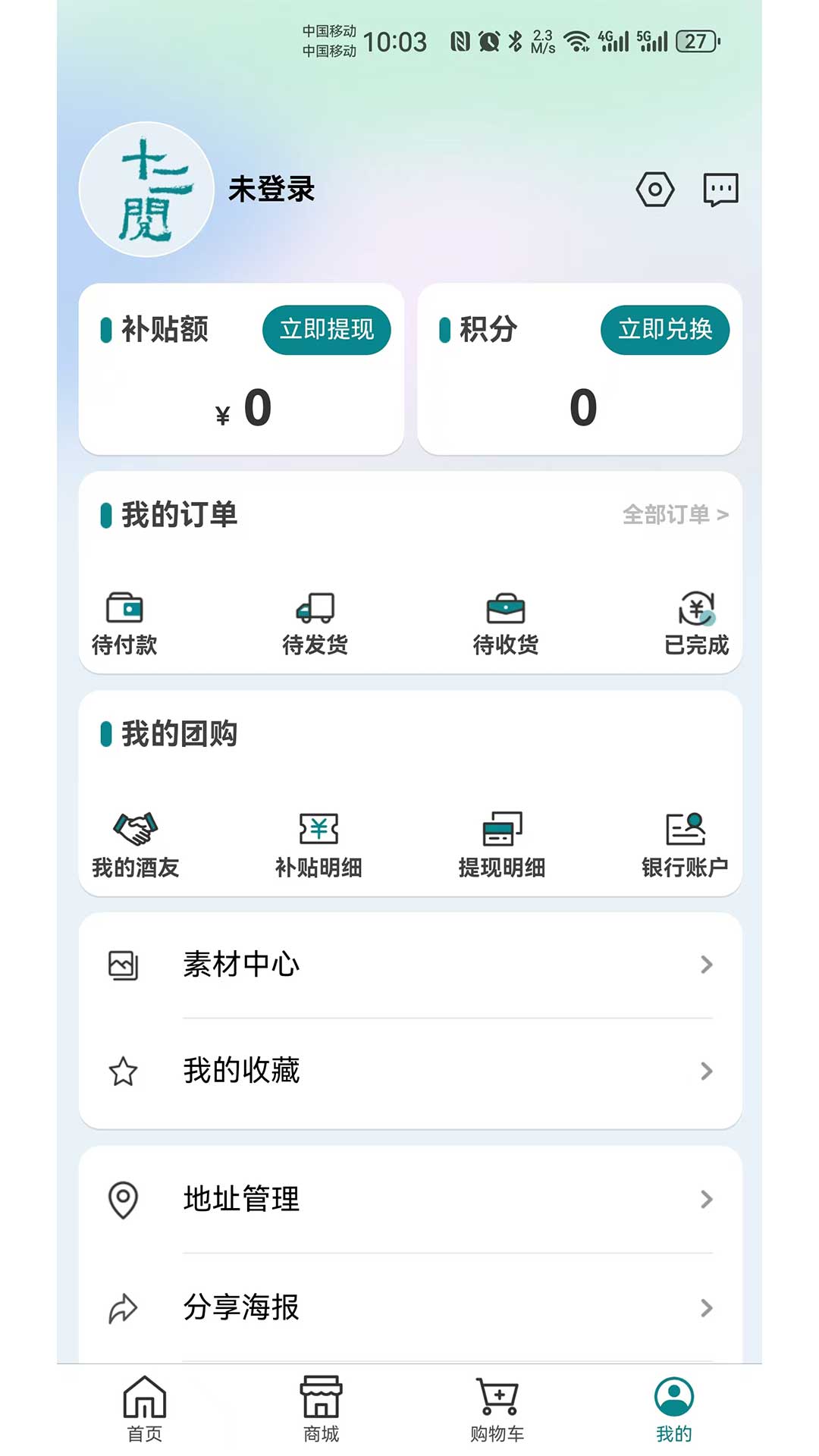
Task: Open the 素材中心 row
Action: click(x=409, y=965)
